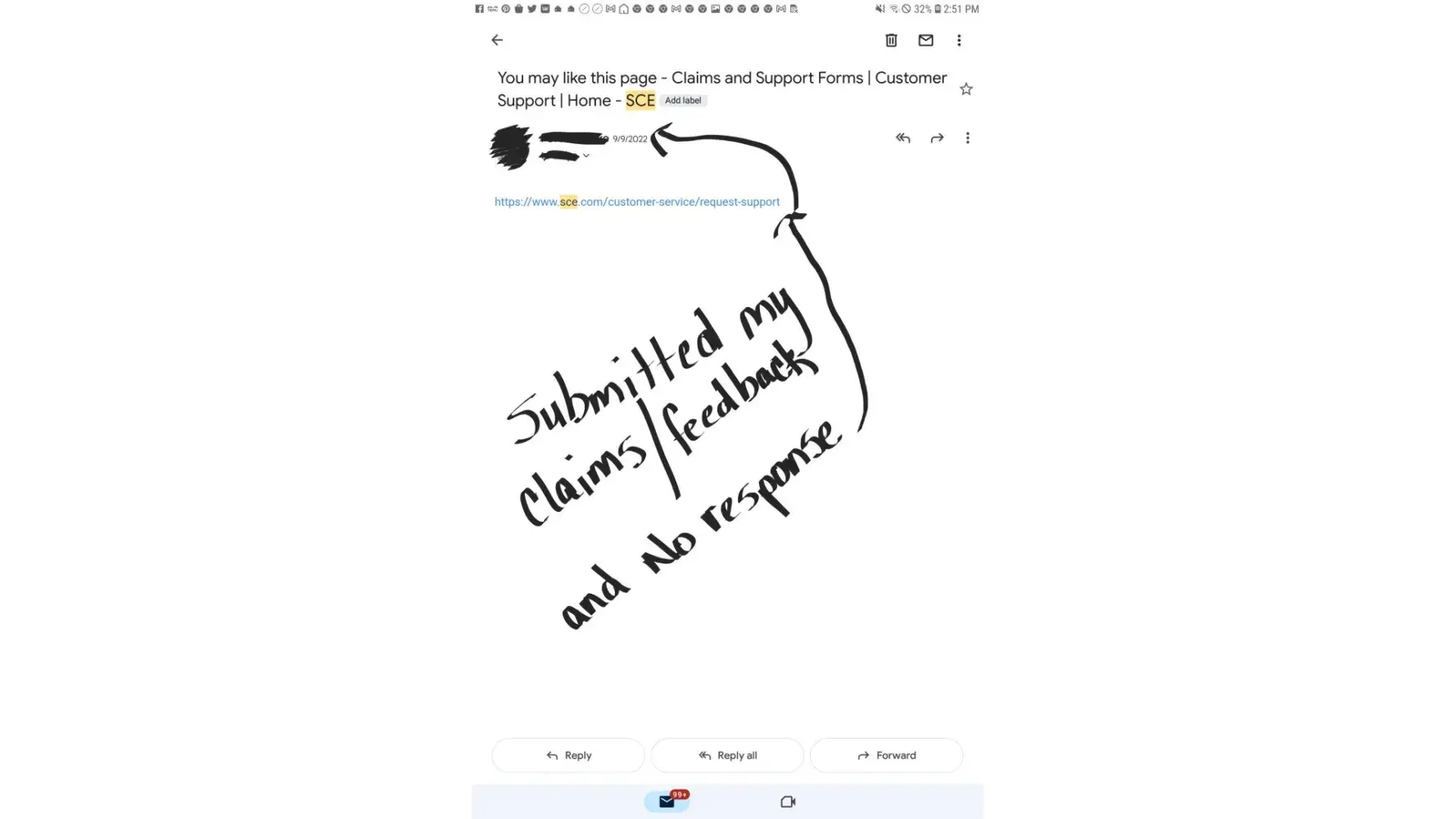
Task: Go back to the inbox
Action: [497, 40]
